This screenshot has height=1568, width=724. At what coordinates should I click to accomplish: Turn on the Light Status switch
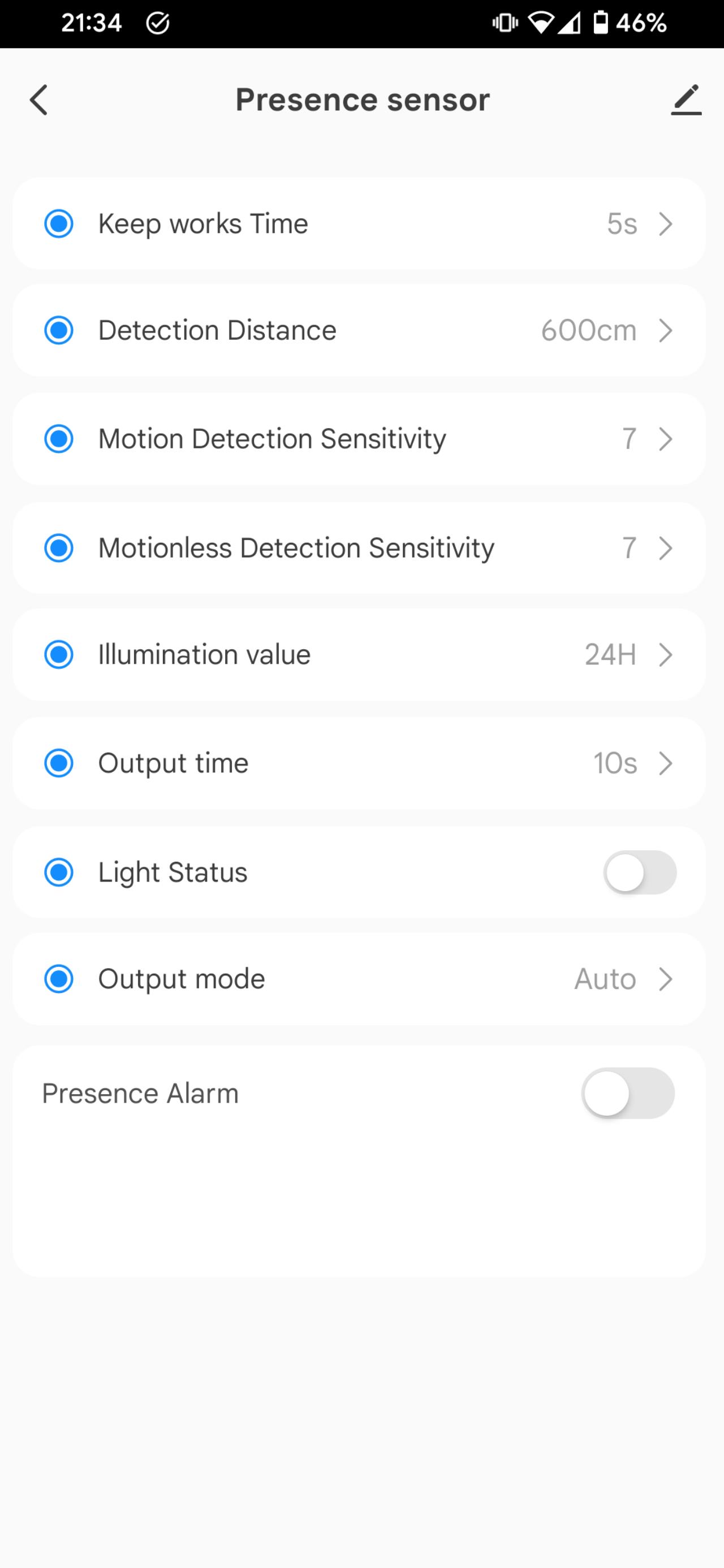pyautogui.click(x=639, y=872)
